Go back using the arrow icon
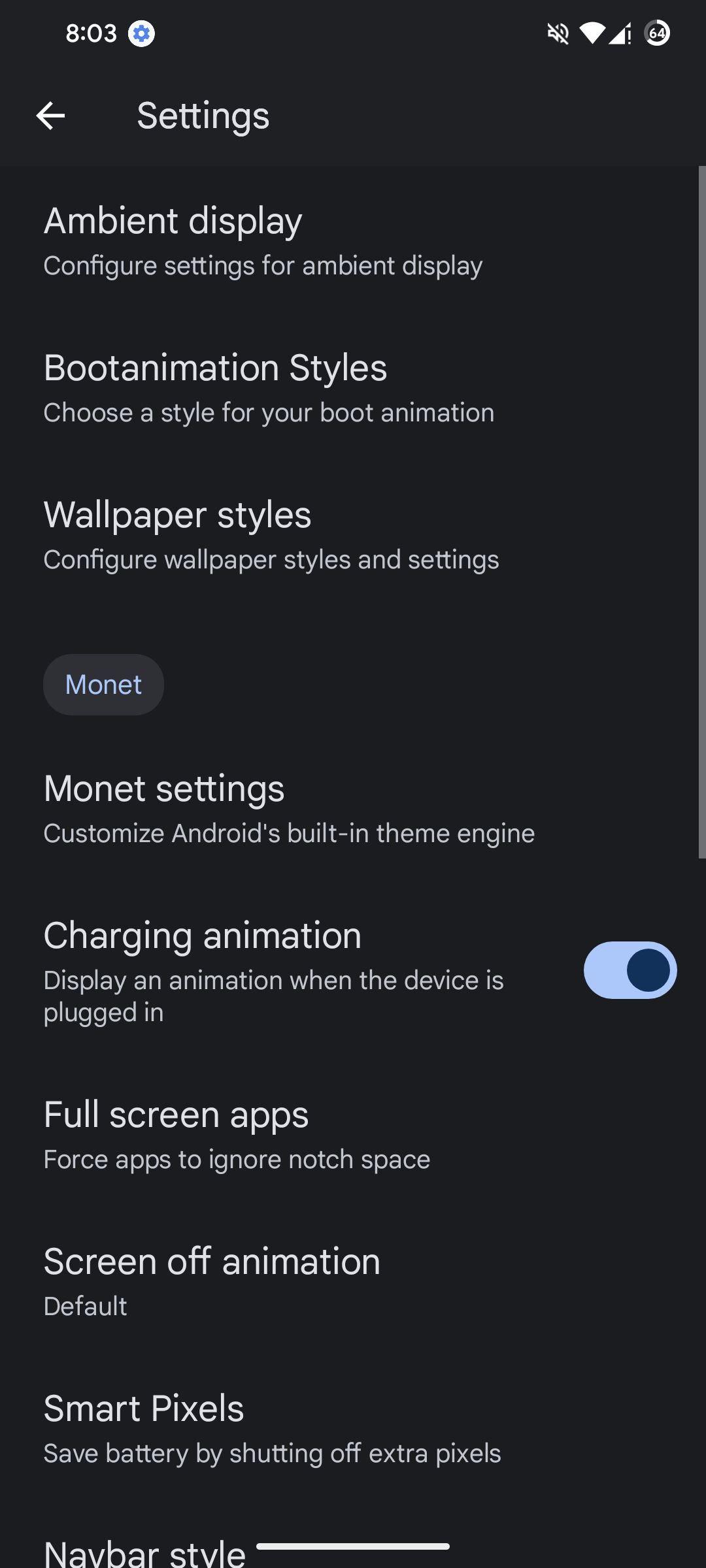This screenshot has width=706, height=1568. (50, 116)
